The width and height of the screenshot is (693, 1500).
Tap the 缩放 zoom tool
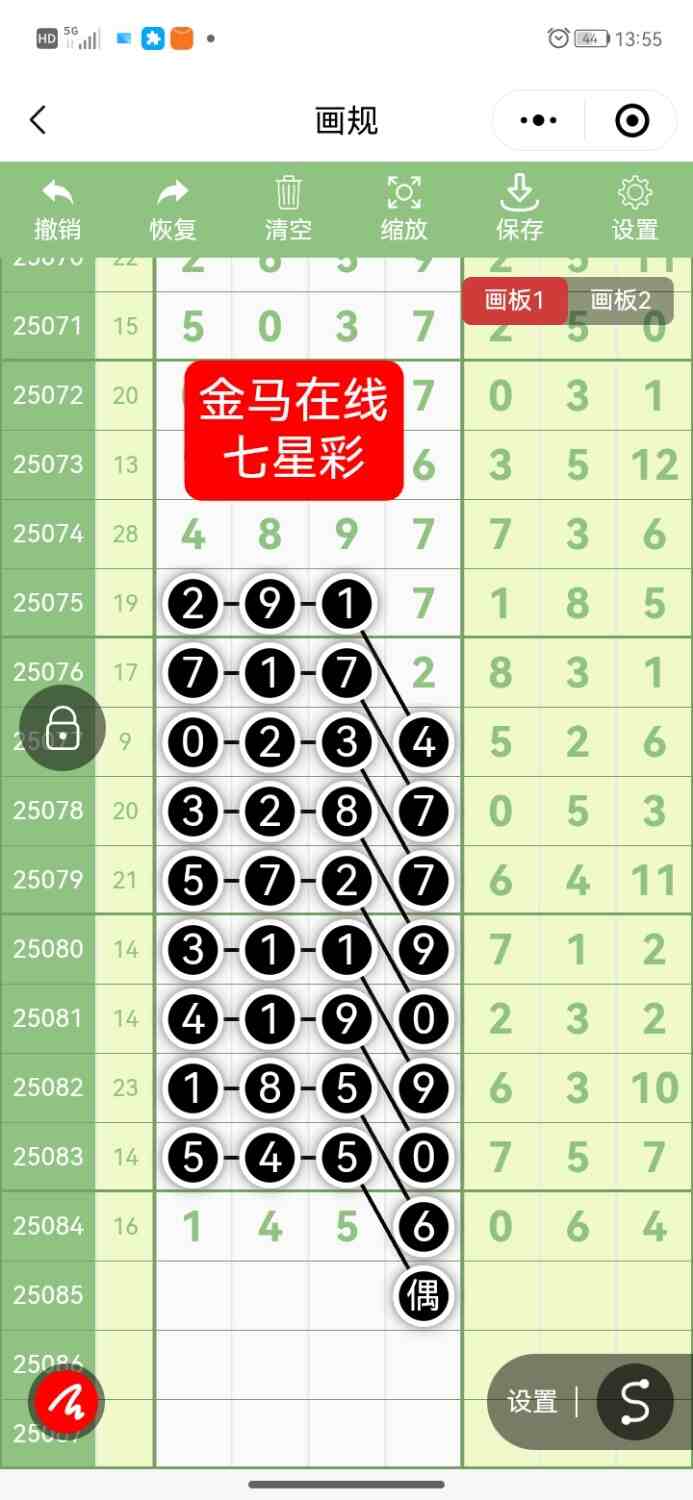coord(404,209)
